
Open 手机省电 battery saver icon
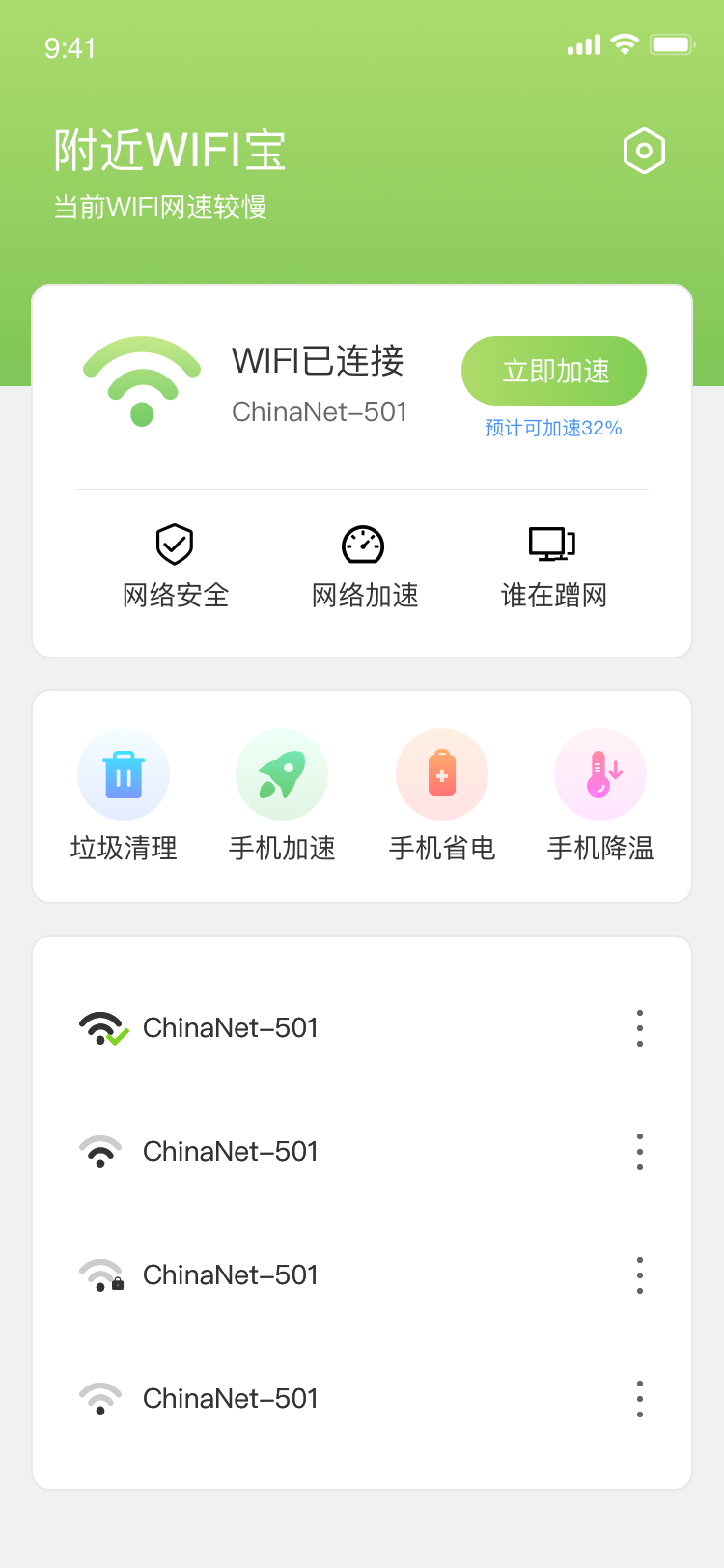coord(442,774)
